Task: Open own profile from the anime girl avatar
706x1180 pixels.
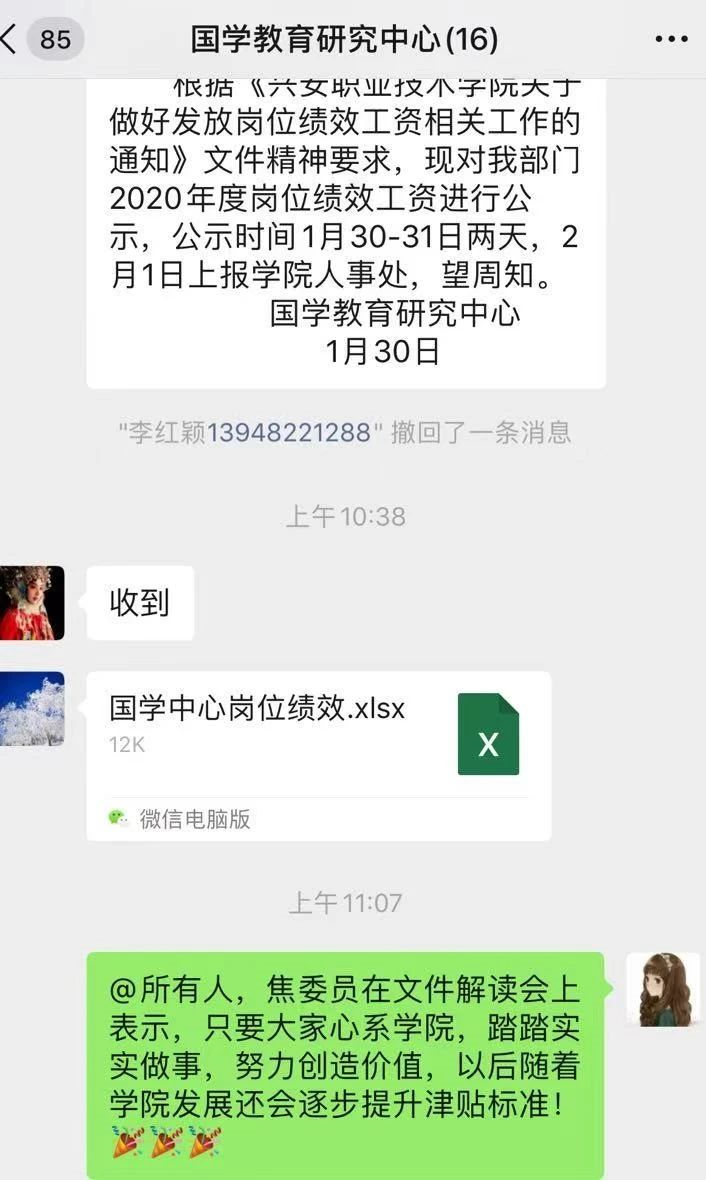Action: pyautogui.click(x=663, y=989)
